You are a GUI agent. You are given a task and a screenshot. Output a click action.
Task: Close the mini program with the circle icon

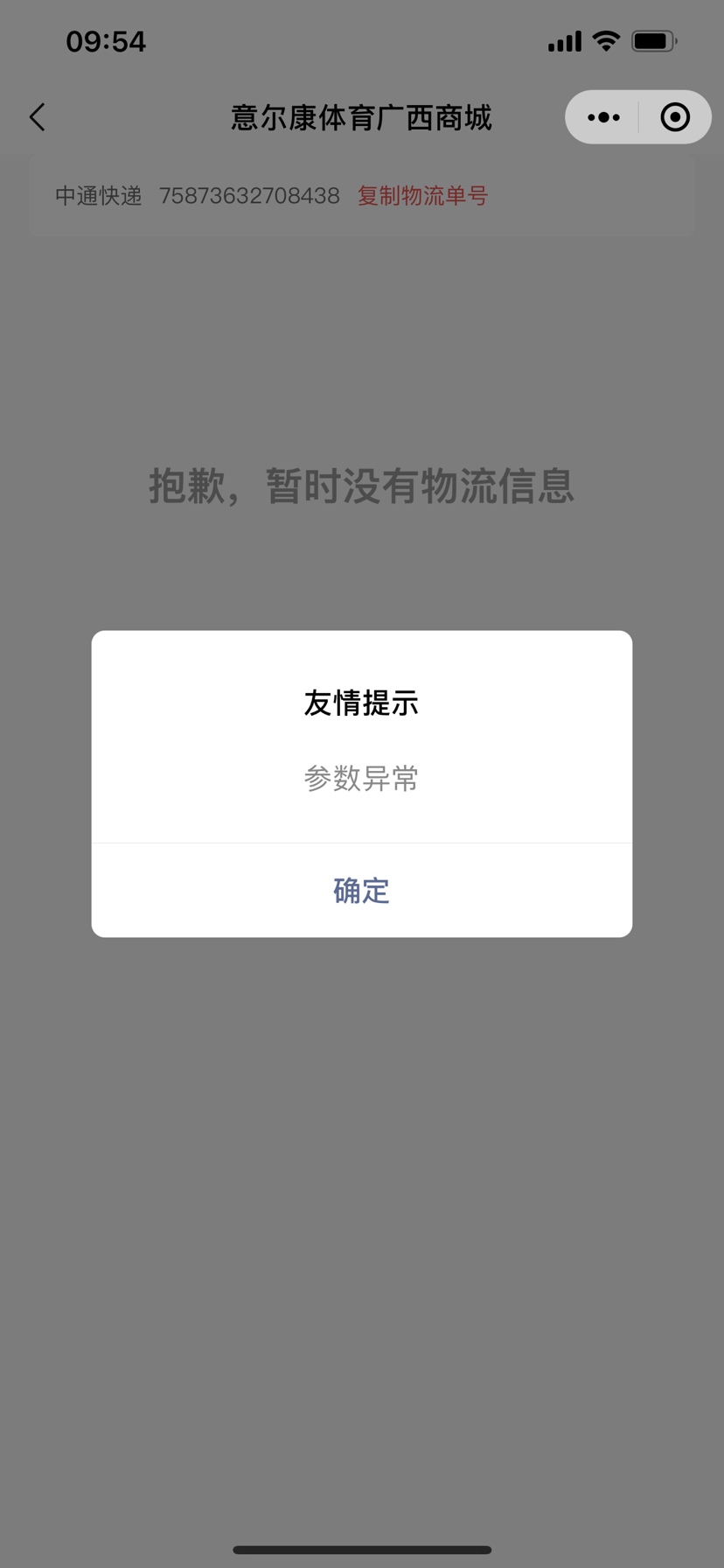point(674,117)
